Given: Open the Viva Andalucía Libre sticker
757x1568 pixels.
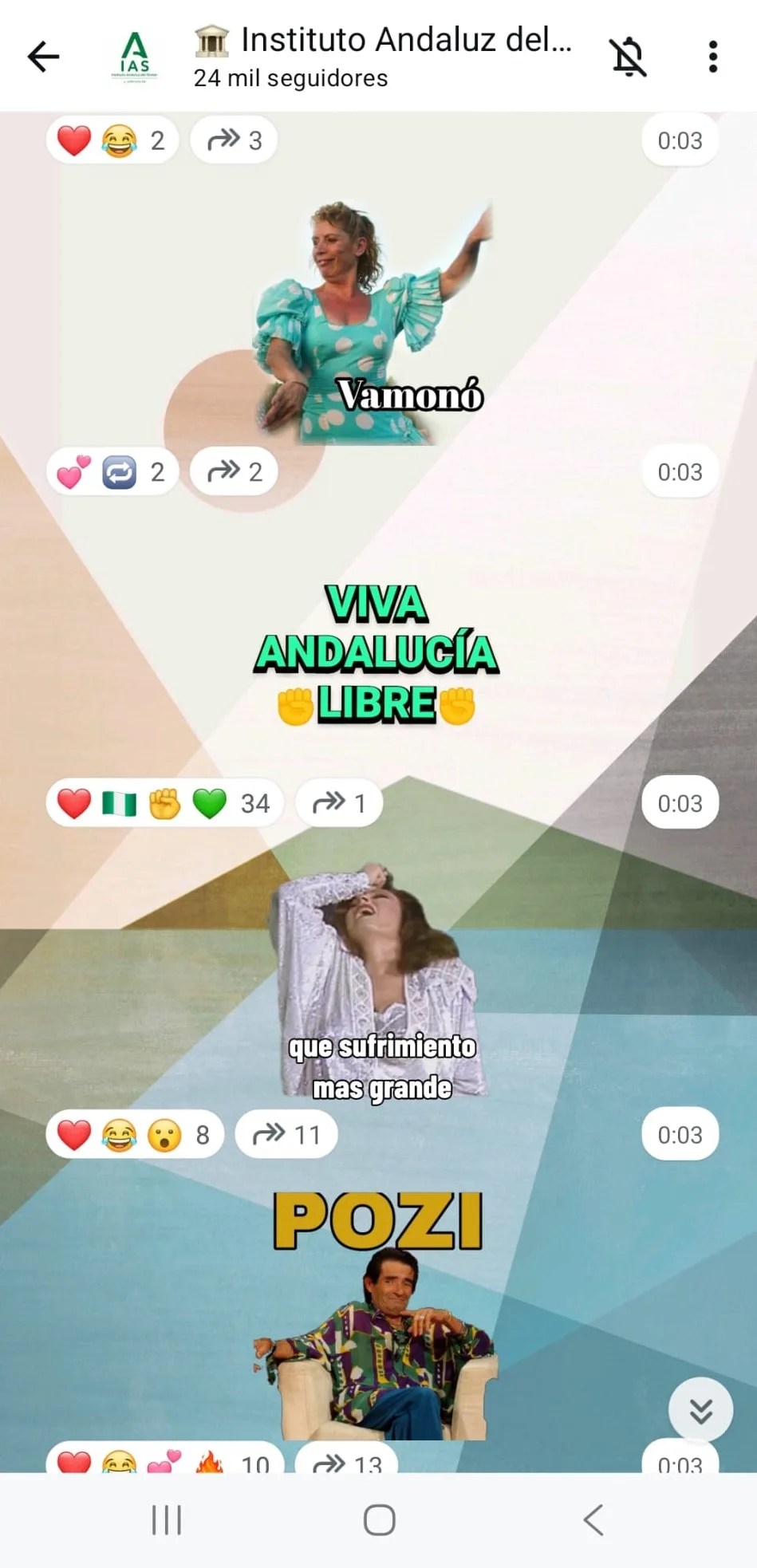Looking at the screenshot, I should pos(377,654).
